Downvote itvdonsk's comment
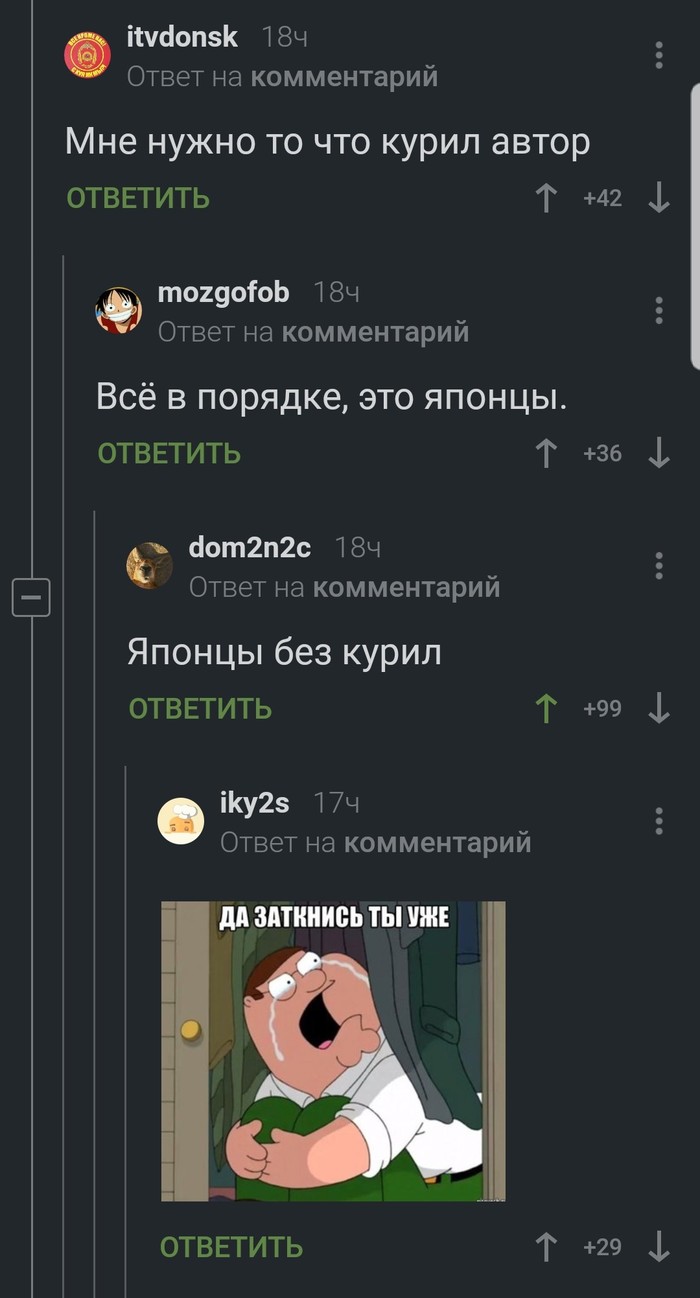Screen dimensions: 700x1298 [x=658, y=198]
